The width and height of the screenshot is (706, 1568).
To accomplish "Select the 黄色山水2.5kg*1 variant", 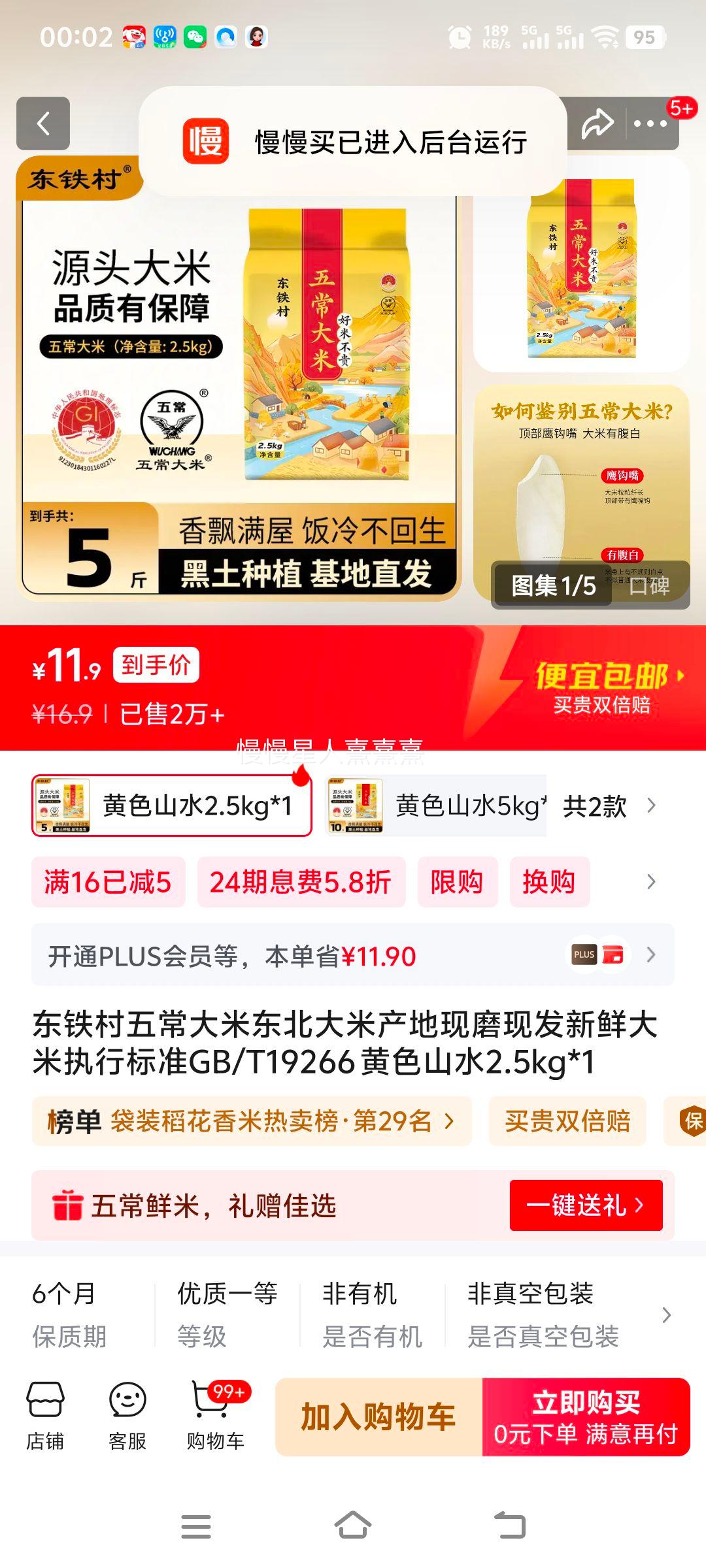I will [171, 806].
